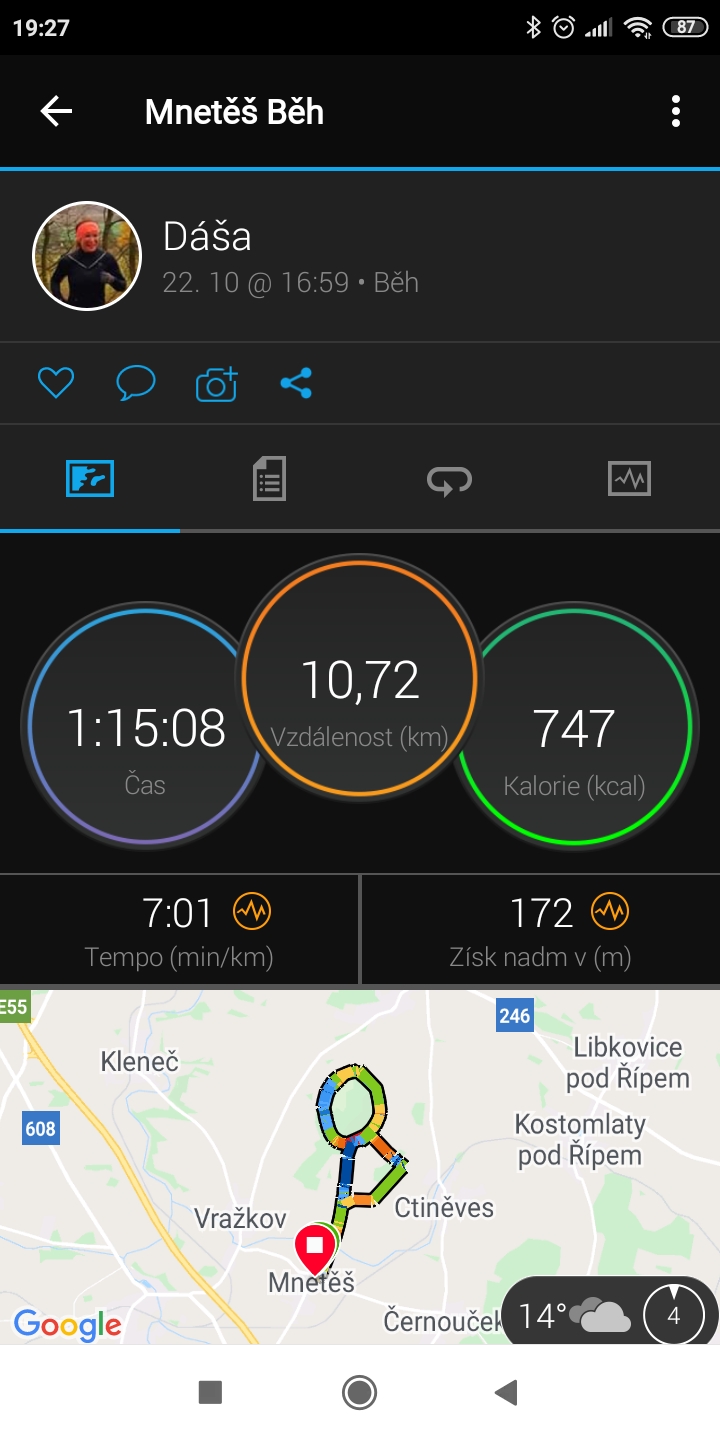Open the route map near Mnetěš
The height and width of the screenshot is (1440, 720).
(x=360, y=1167)
